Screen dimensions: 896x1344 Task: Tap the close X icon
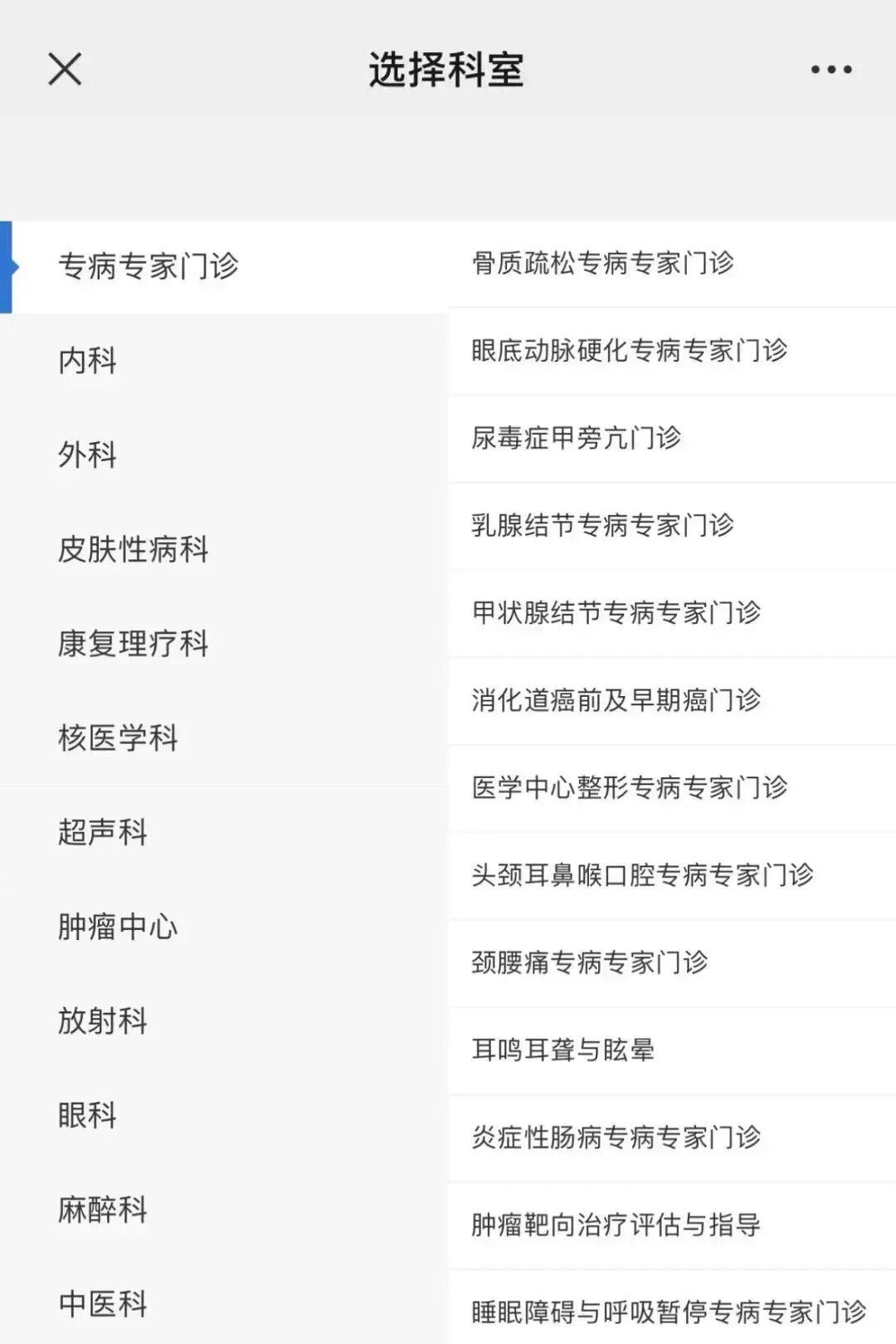(x=63, y=71)
